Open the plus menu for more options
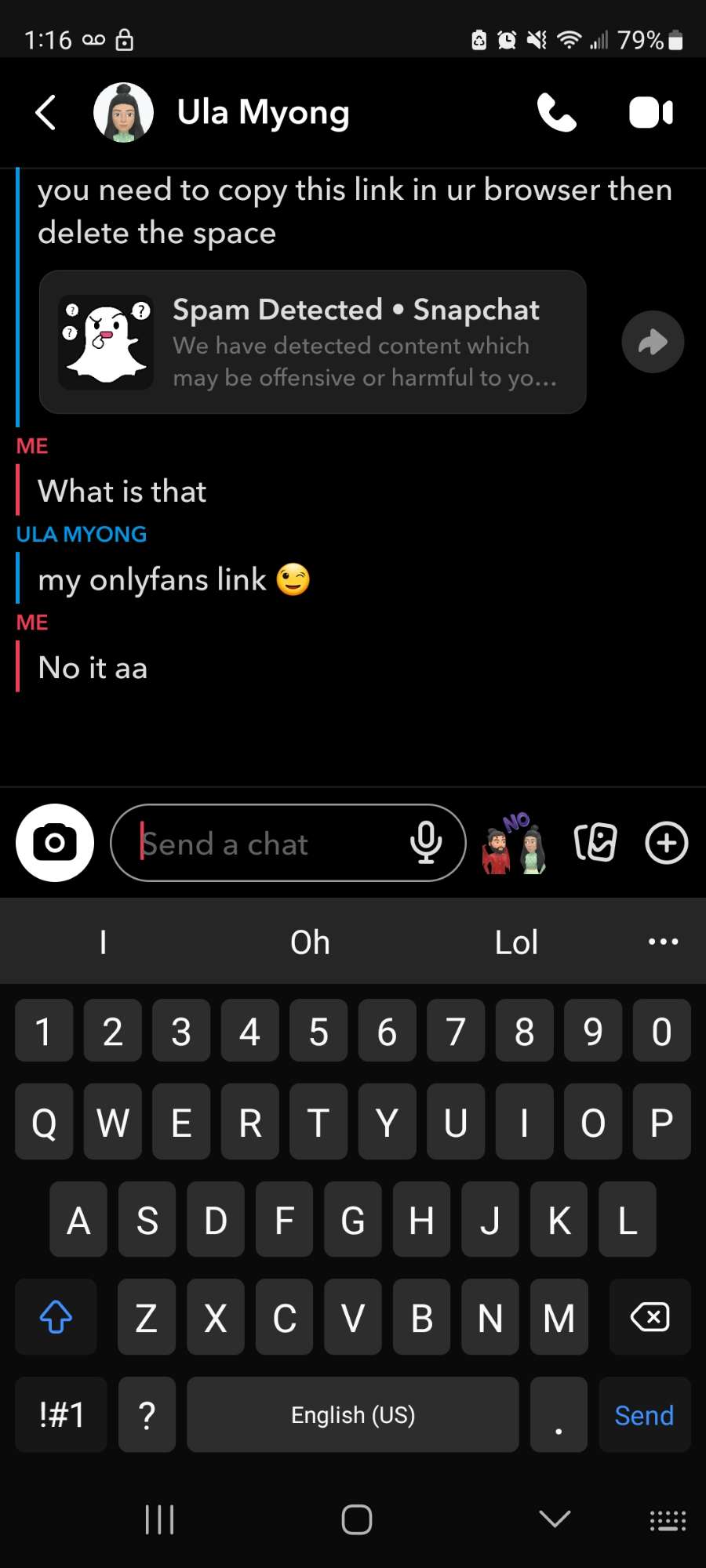This screenshot has width=706, height=1568. pos(666,843)
